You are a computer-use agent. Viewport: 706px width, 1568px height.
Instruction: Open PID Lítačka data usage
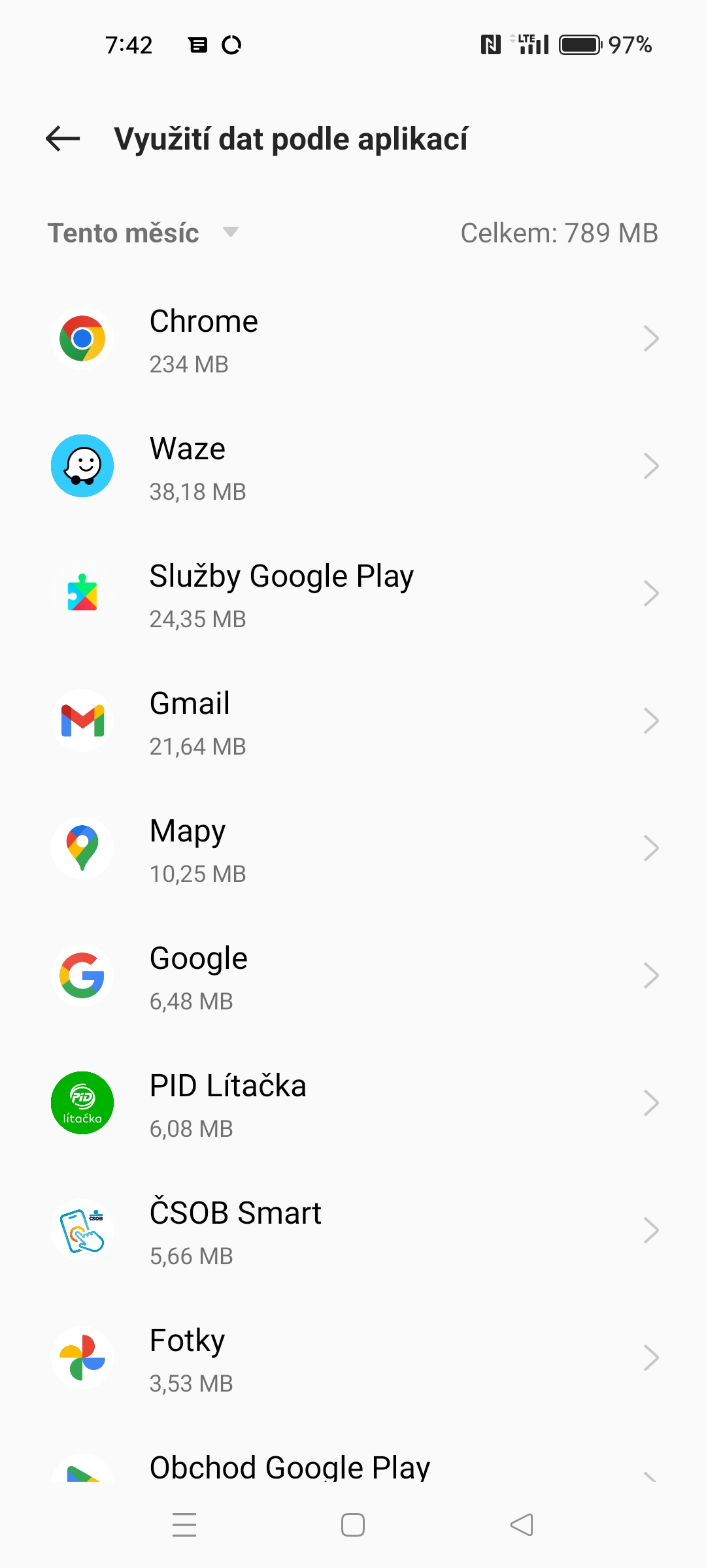coord(353,1103)
